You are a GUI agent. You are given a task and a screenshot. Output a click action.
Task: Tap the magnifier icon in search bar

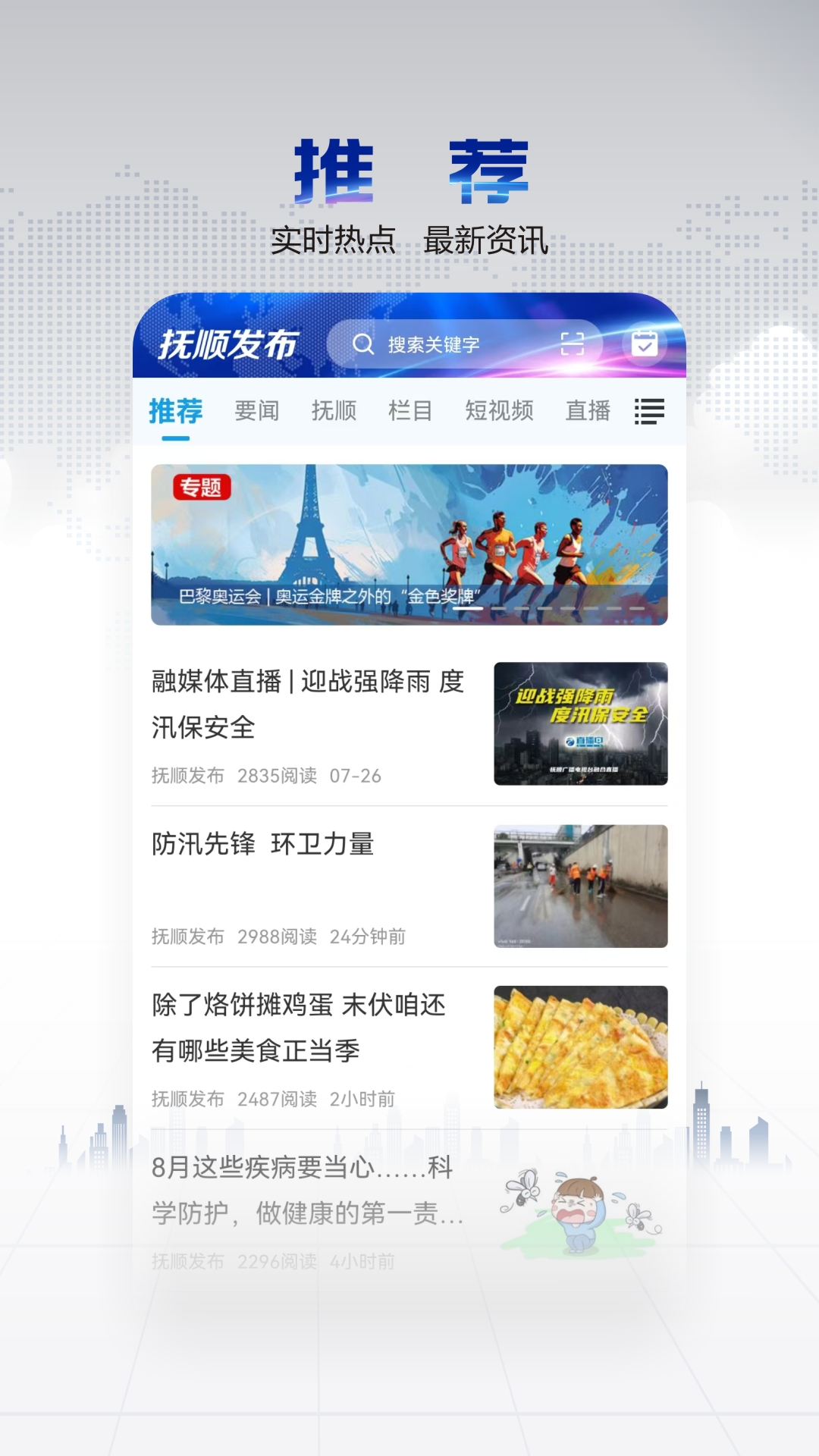362,344
